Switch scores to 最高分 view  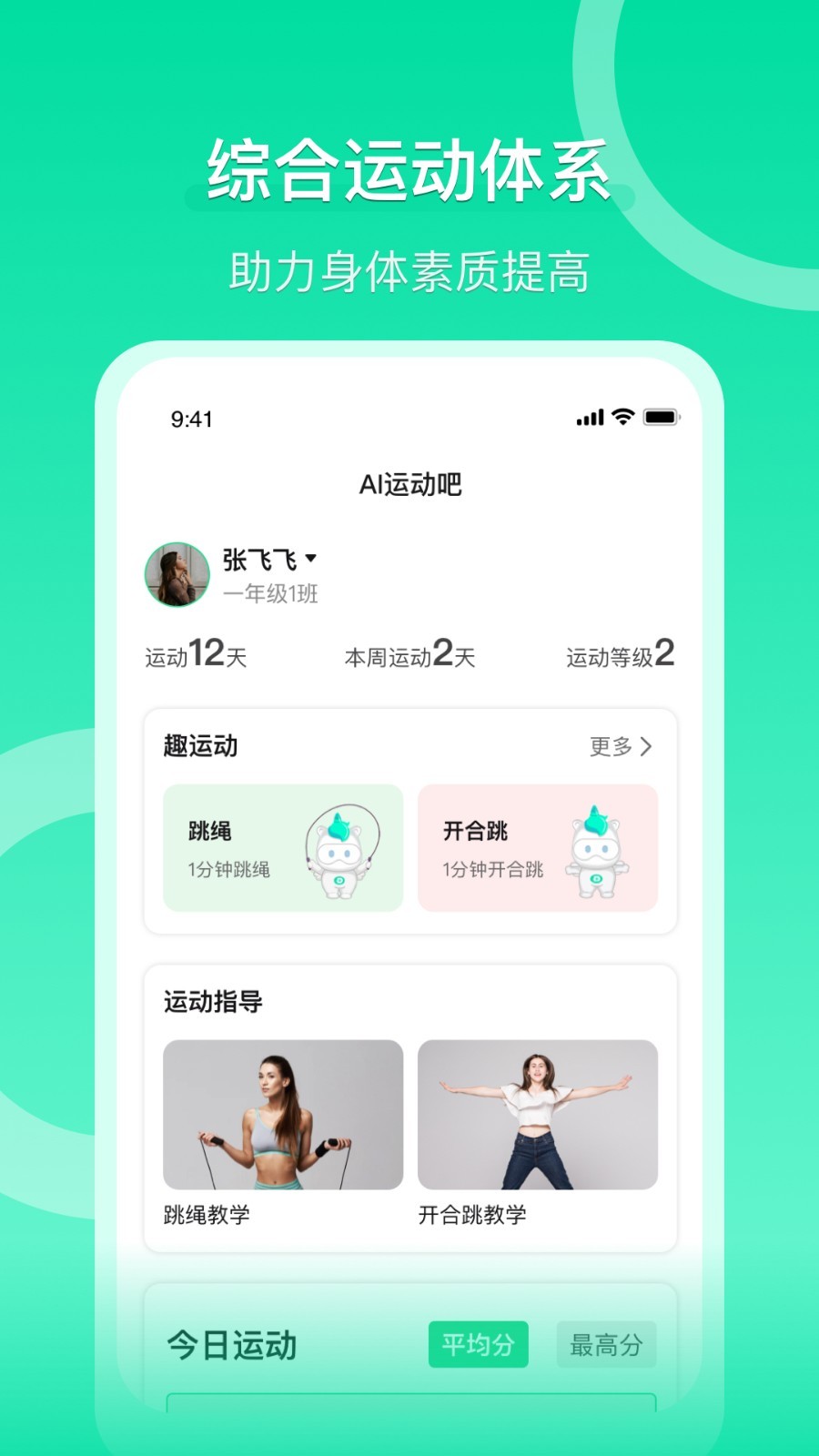tap(607, 1344)
